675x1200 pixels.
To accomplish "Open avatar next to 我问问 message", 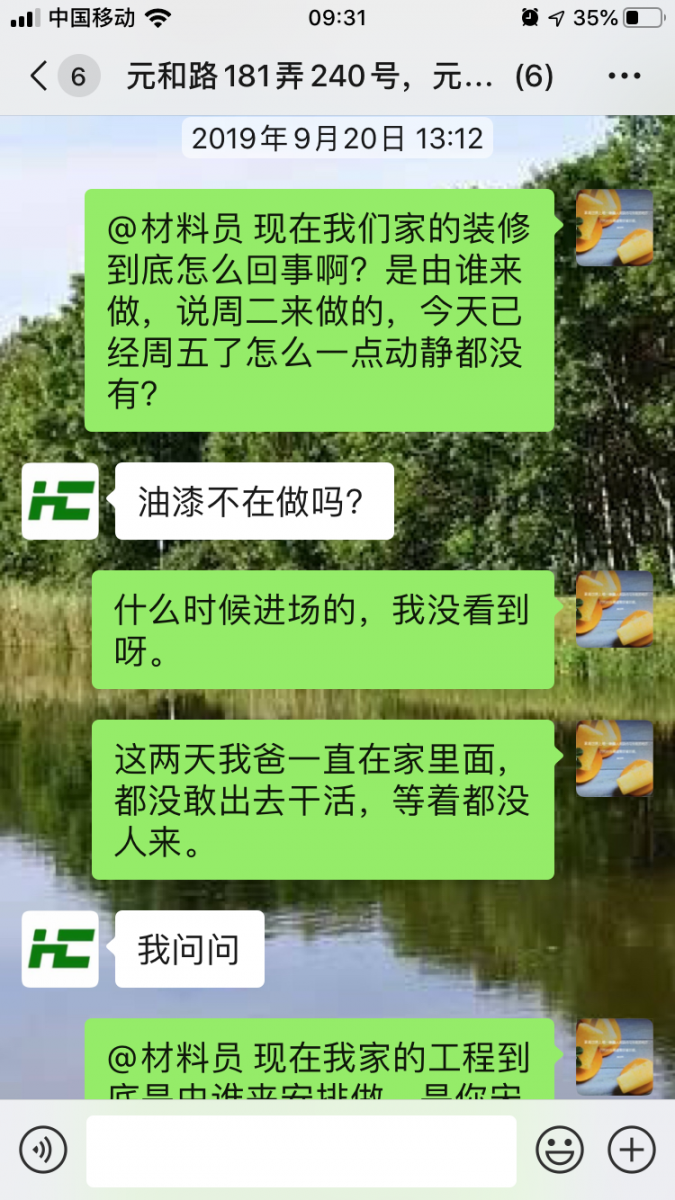I will click(x=60, y=949).
